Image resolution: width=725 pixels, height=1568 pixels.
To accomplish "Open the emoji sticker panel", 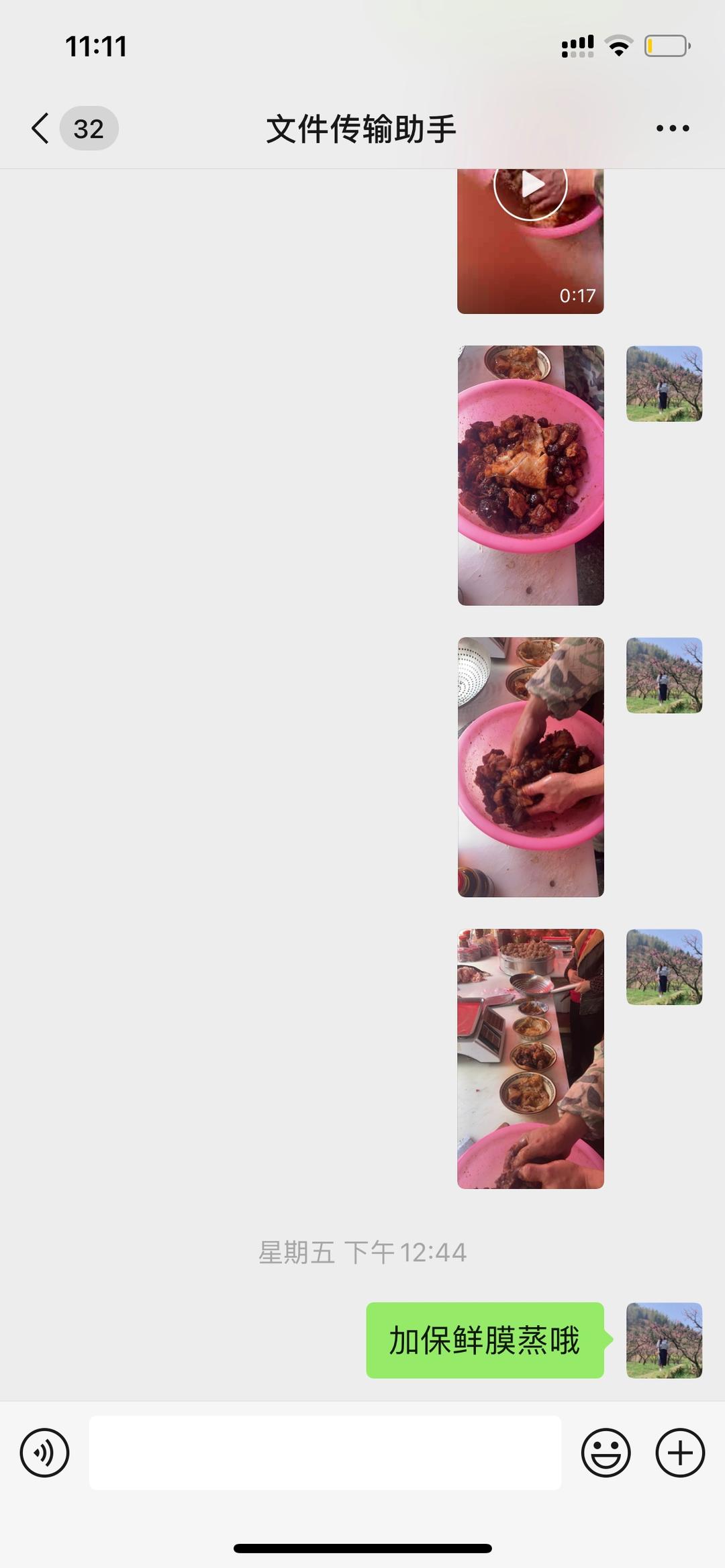I will pos(606,1453).
